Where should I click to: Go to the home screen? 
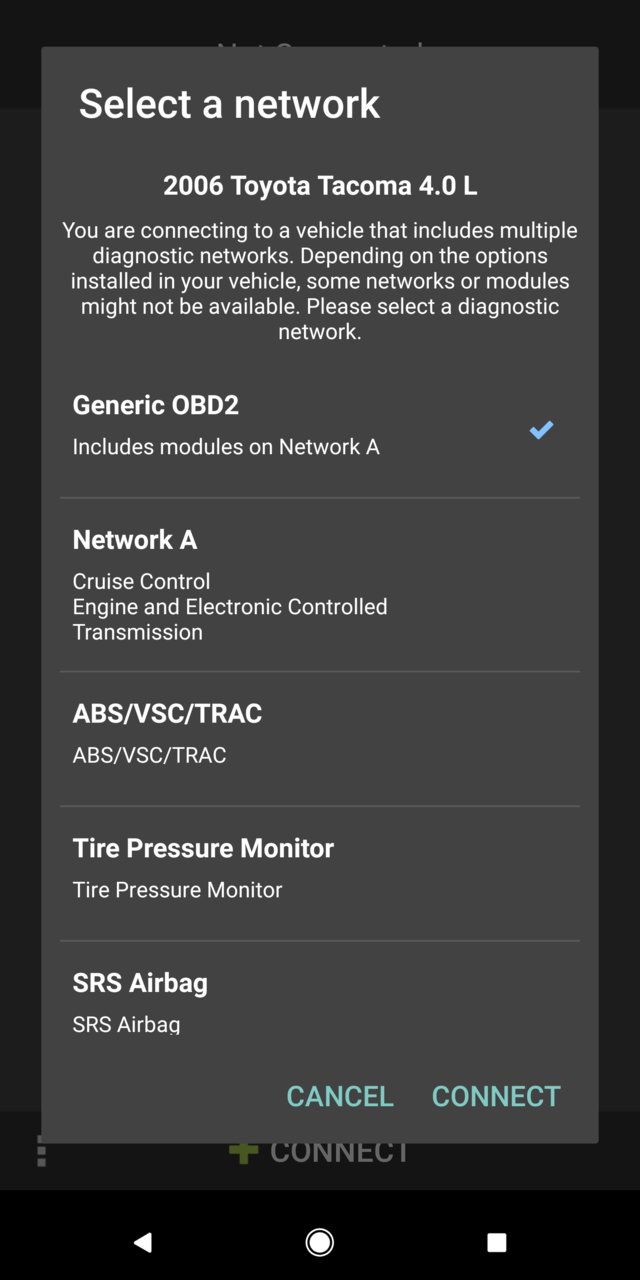tap(320, 1242)
